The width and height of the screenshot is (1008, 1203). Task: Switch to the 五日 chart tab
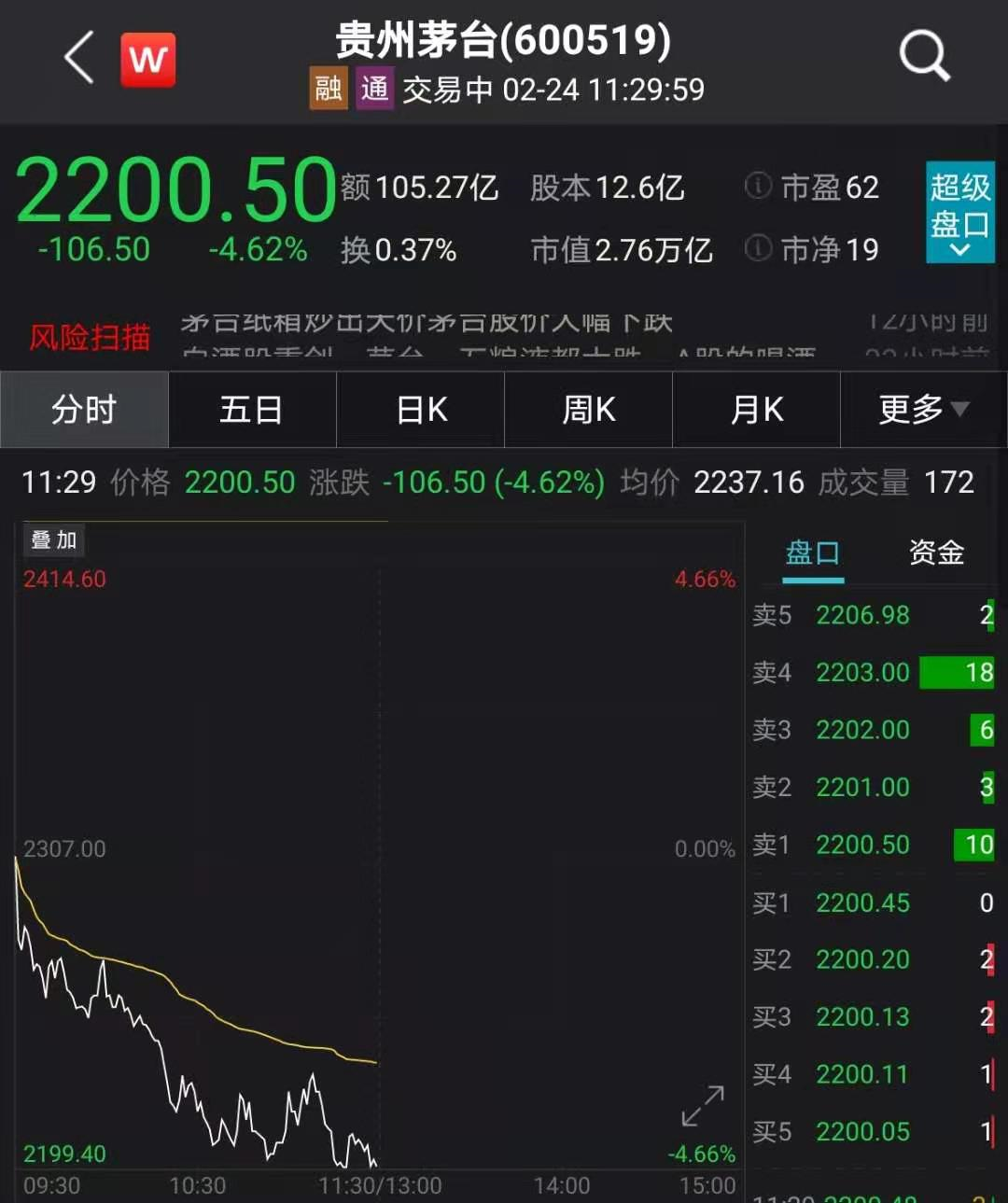pyautogui.click(x=252, y=410)
